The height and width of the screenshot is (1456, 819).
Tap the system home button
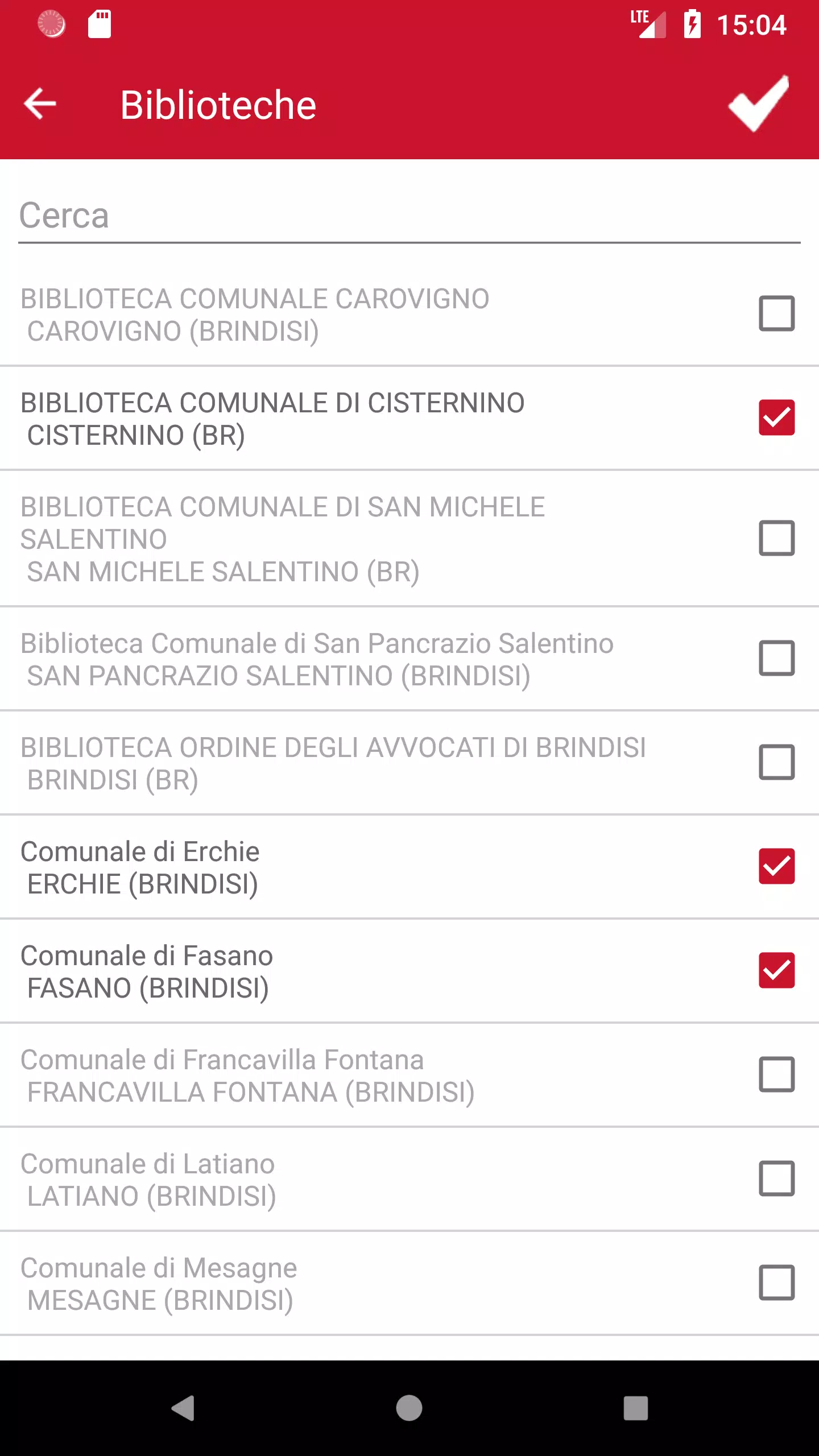[409, 1408]
